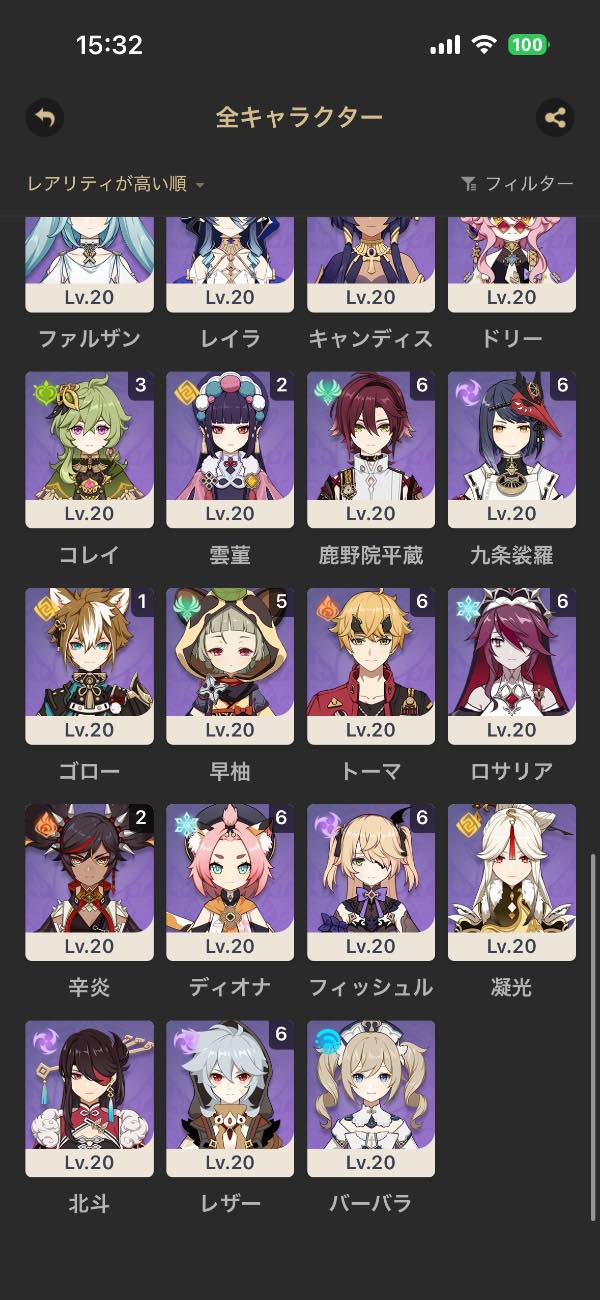The image size is (600, 1300).
Task: Select the ディオナ character card
Action: click(230, 881)
